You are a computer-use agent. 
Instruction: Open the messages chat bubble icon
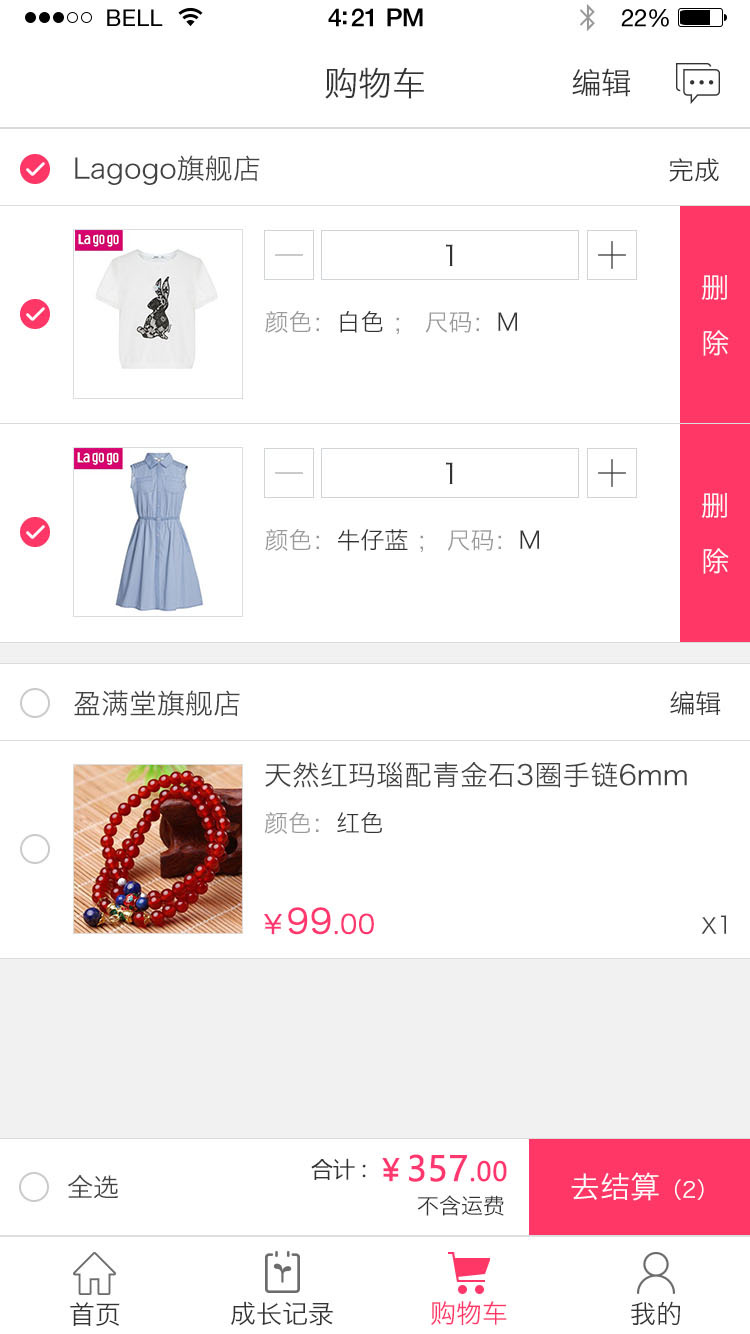[x=697, y=82]
